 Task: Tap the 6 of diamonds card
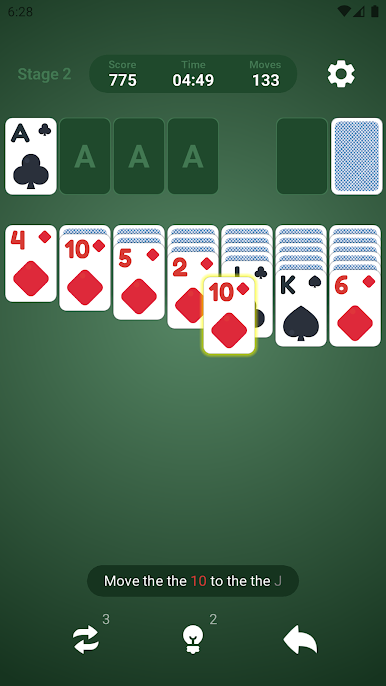pos(355,308)
